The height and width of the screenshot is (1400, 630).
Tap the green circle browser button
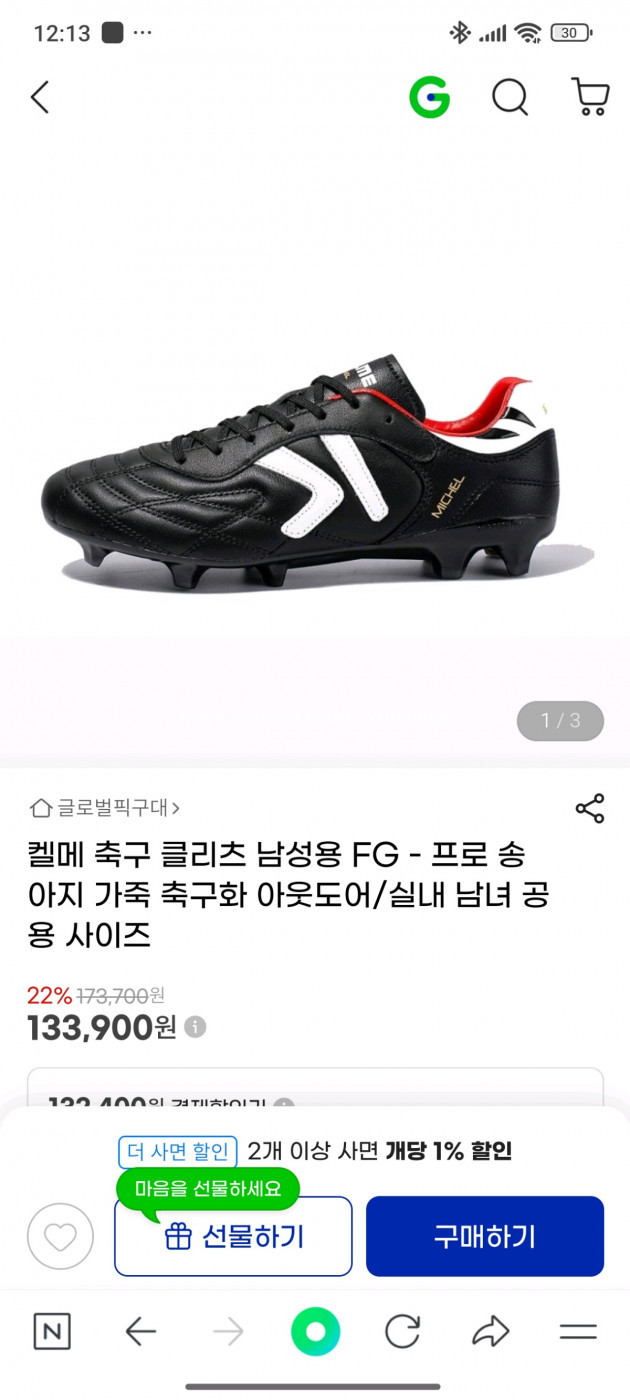(315, 1332)
